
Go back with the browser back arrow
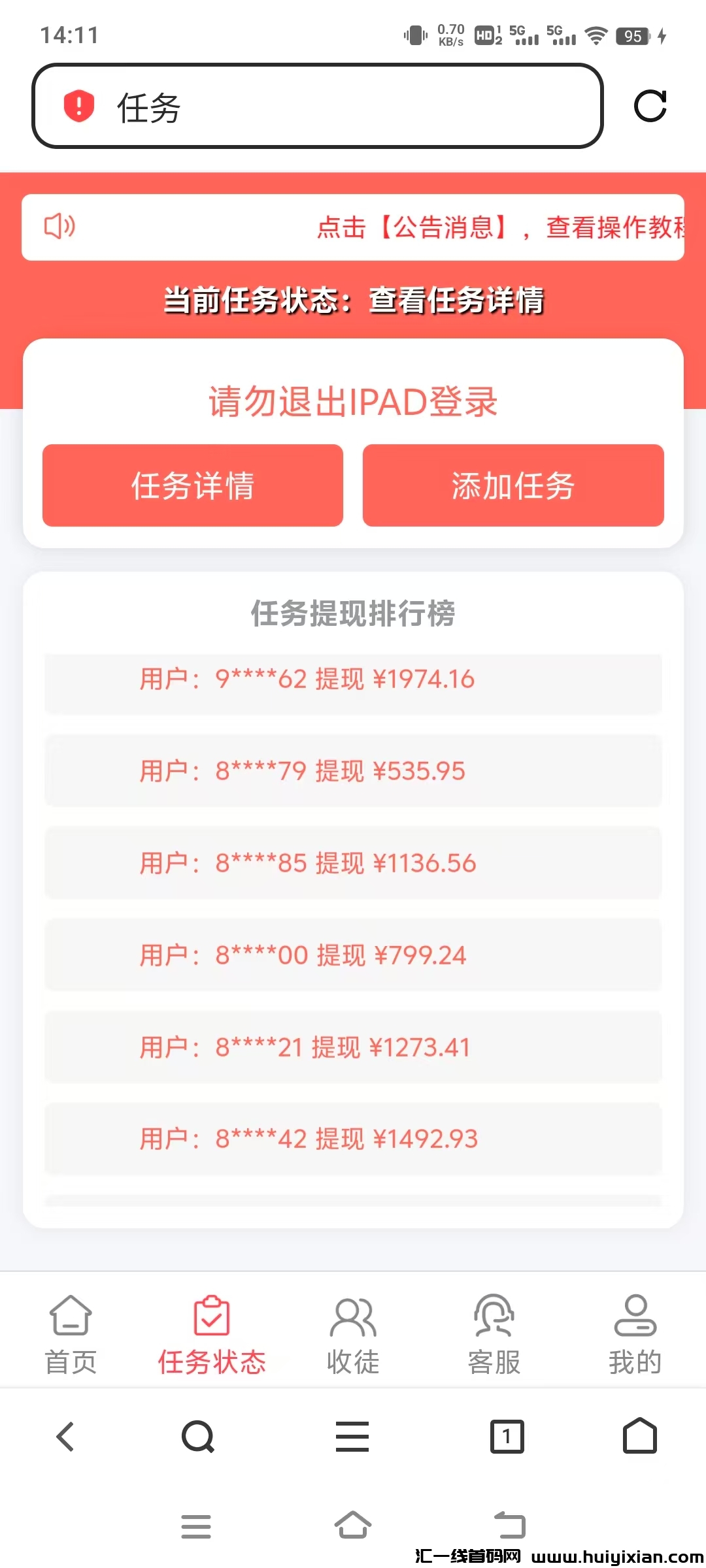click(65, 1437)
